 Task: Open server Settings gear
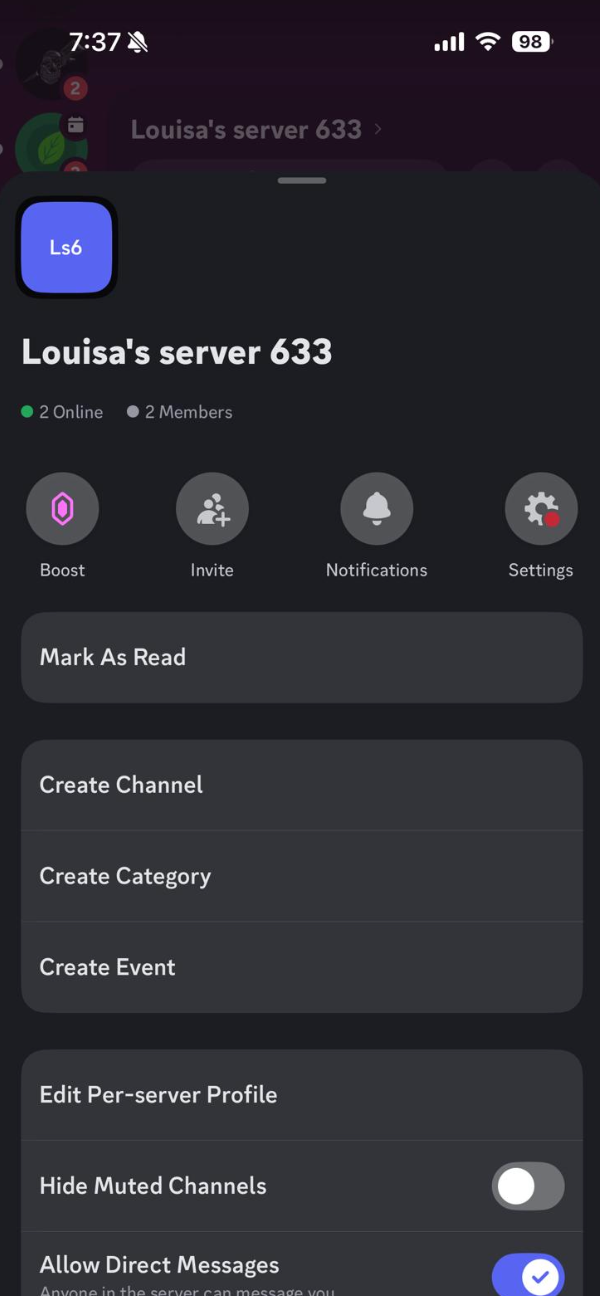click(x=541, y=509)
